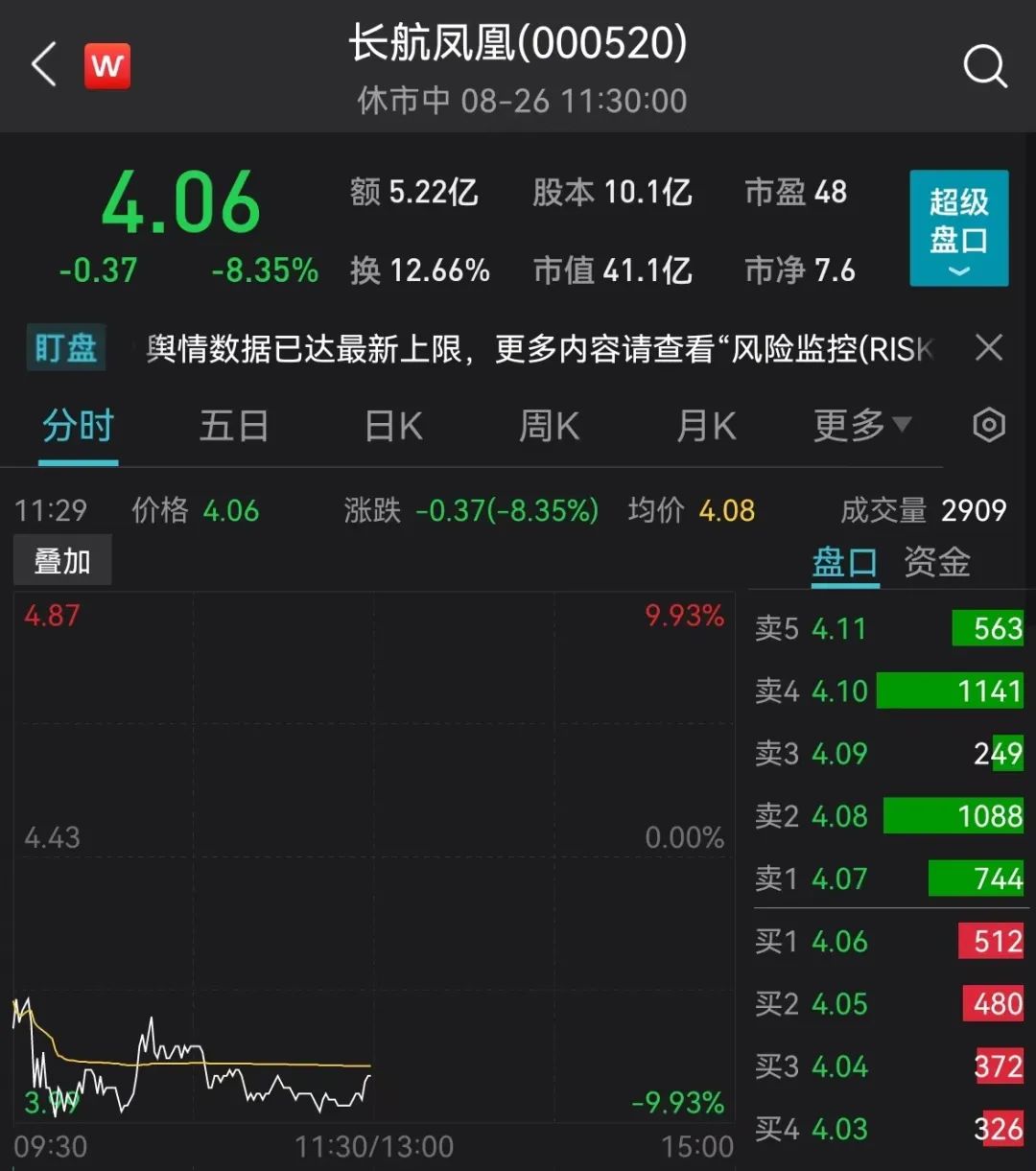Expand the 超级盘口 panel
1036x1171 pixels.
[958, 228]
